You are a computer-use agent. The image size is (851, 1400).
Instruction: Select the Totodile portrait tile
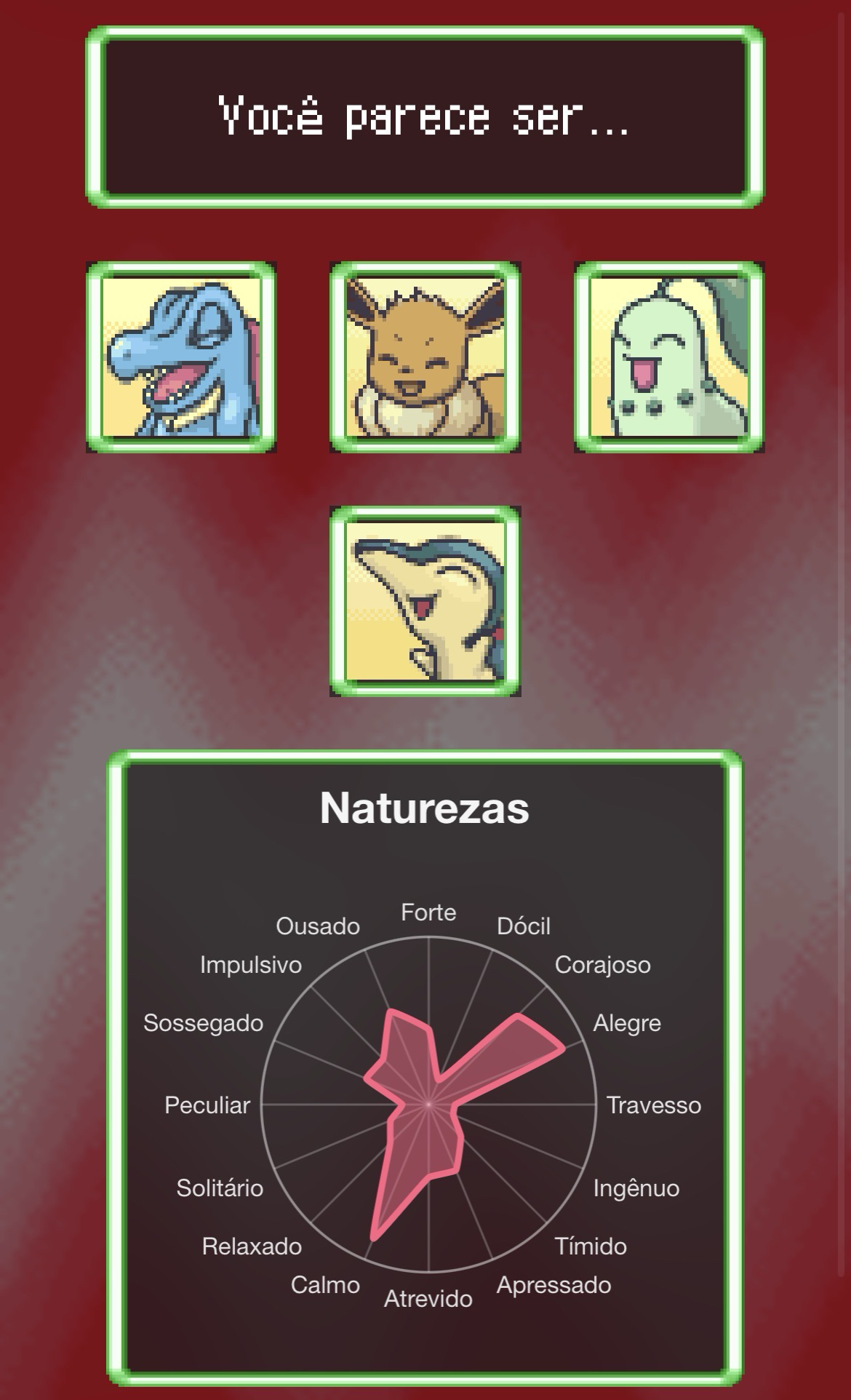point(181,357)
